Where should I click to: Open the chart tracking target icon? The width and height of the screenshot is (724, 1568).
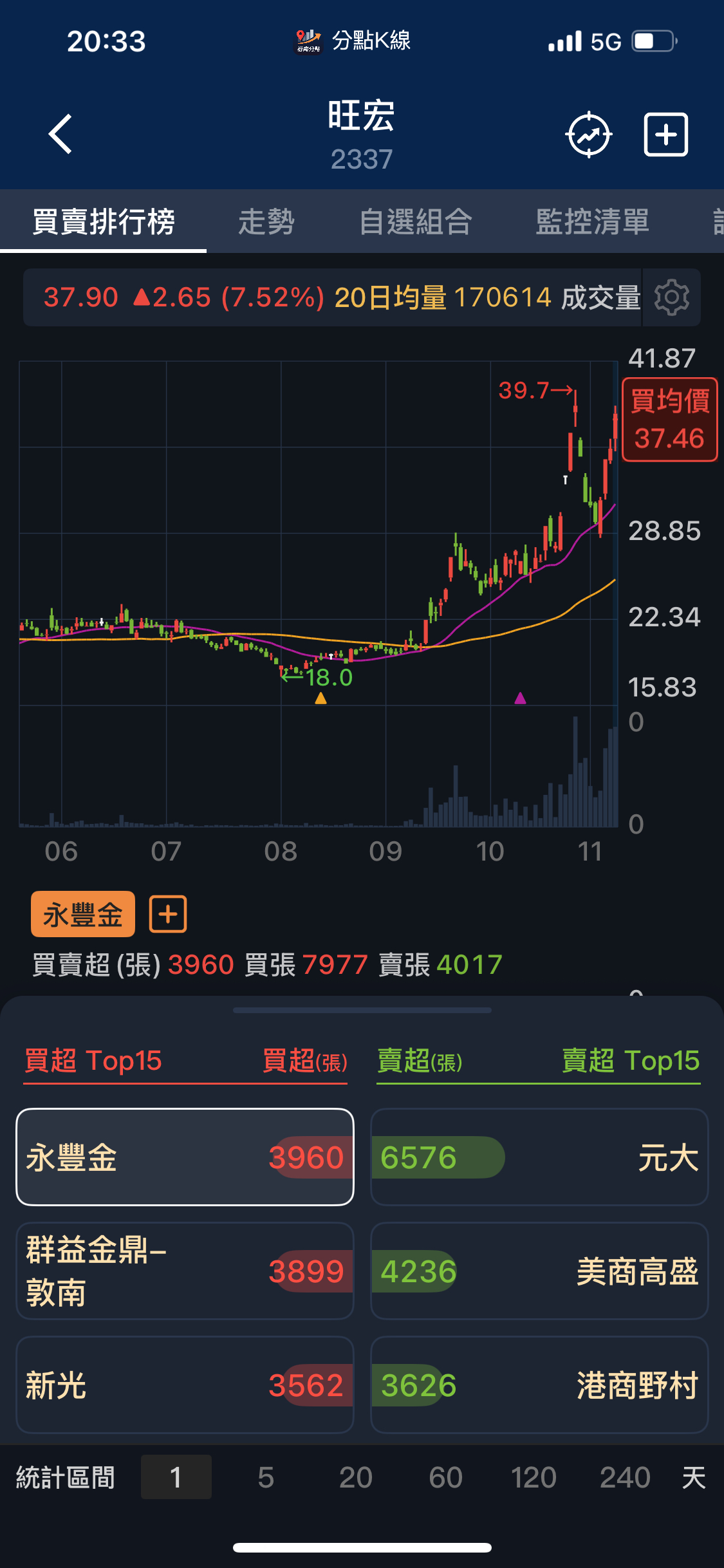tap(588, 135)
